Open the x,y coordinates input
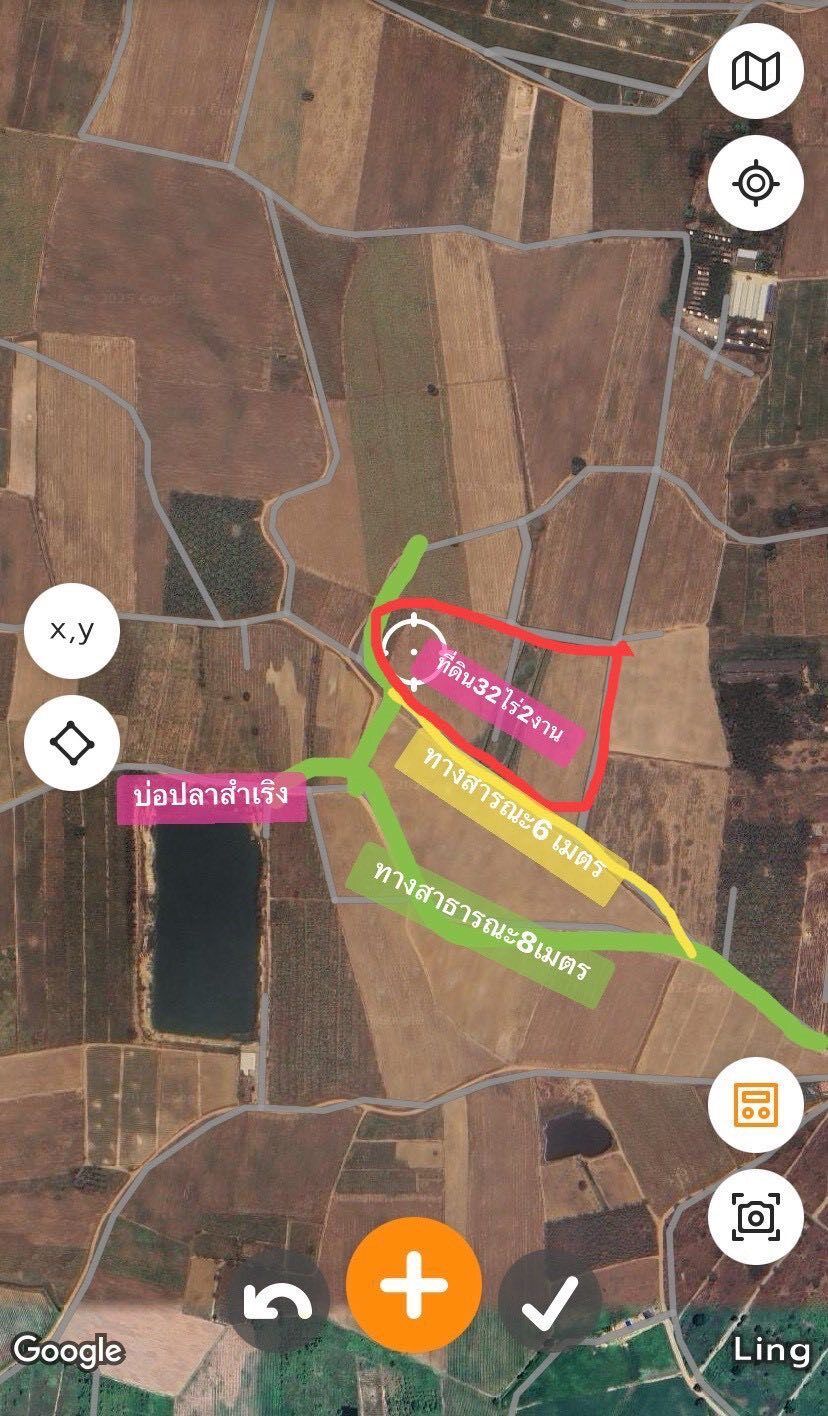Viewport: 828px width, 1416px height. coord(72,632)
